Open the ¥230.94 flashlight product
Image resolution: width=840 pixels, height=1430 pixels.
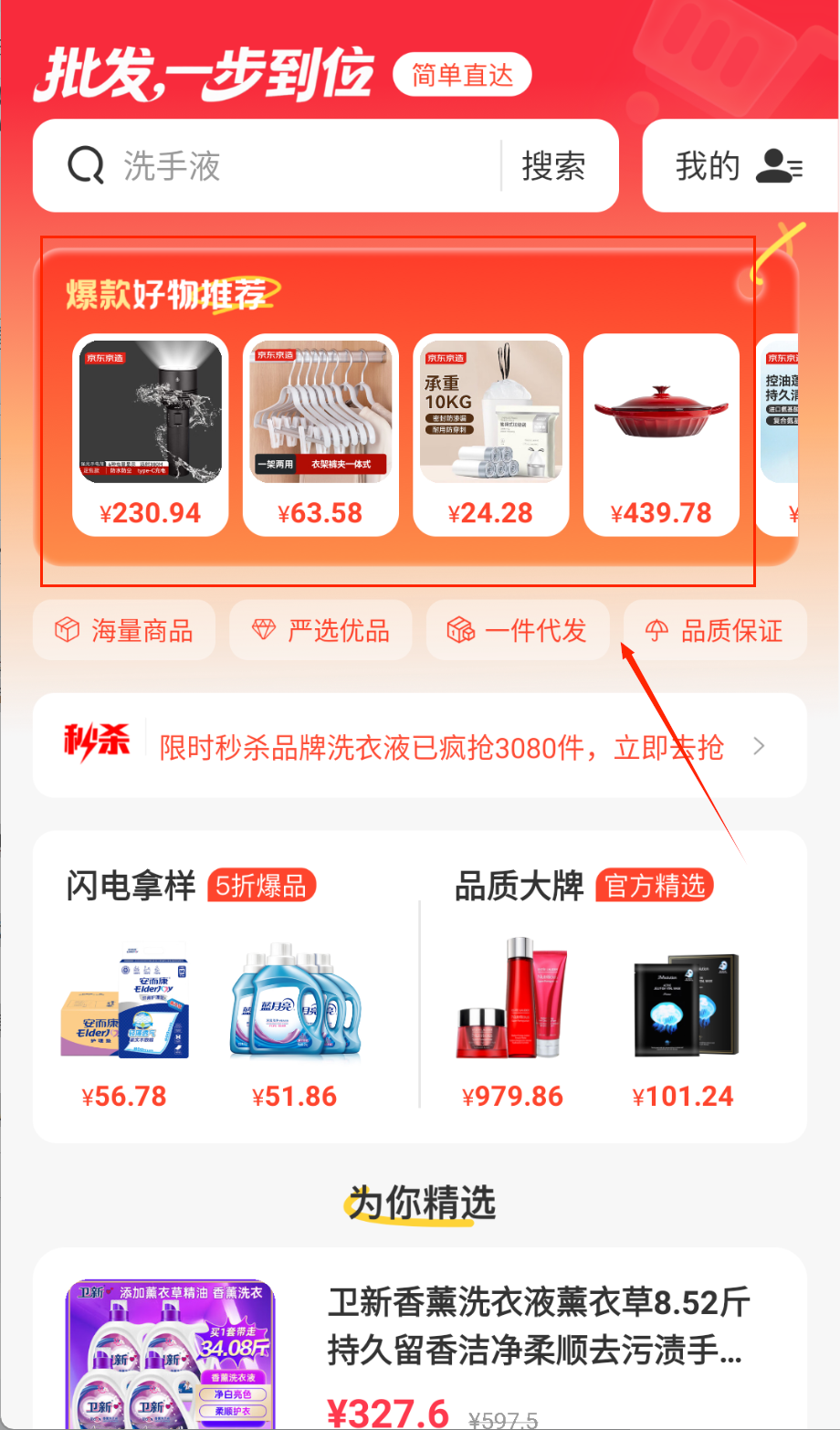pos(151,434)
